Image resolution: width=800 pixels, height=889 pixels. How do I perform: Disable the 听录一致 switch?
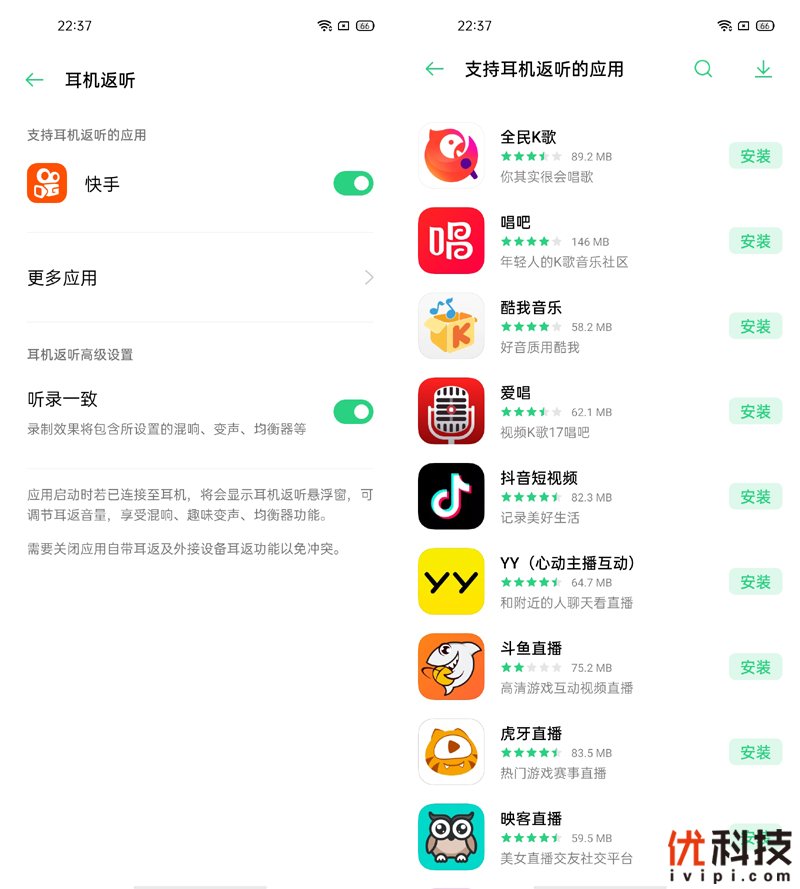click(353, 412)
